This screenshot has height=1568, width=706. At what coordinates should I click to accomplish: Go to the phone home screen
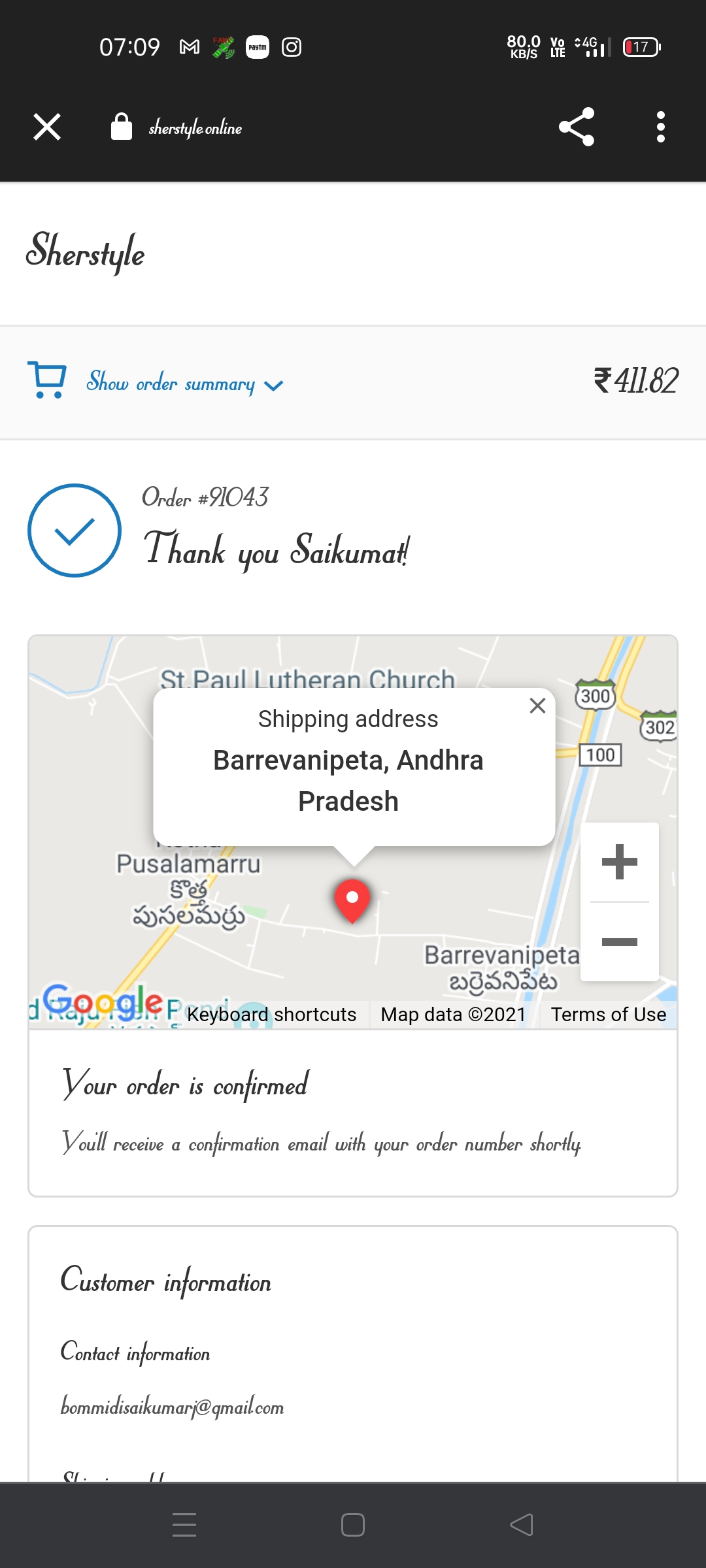pos(353,1525)
